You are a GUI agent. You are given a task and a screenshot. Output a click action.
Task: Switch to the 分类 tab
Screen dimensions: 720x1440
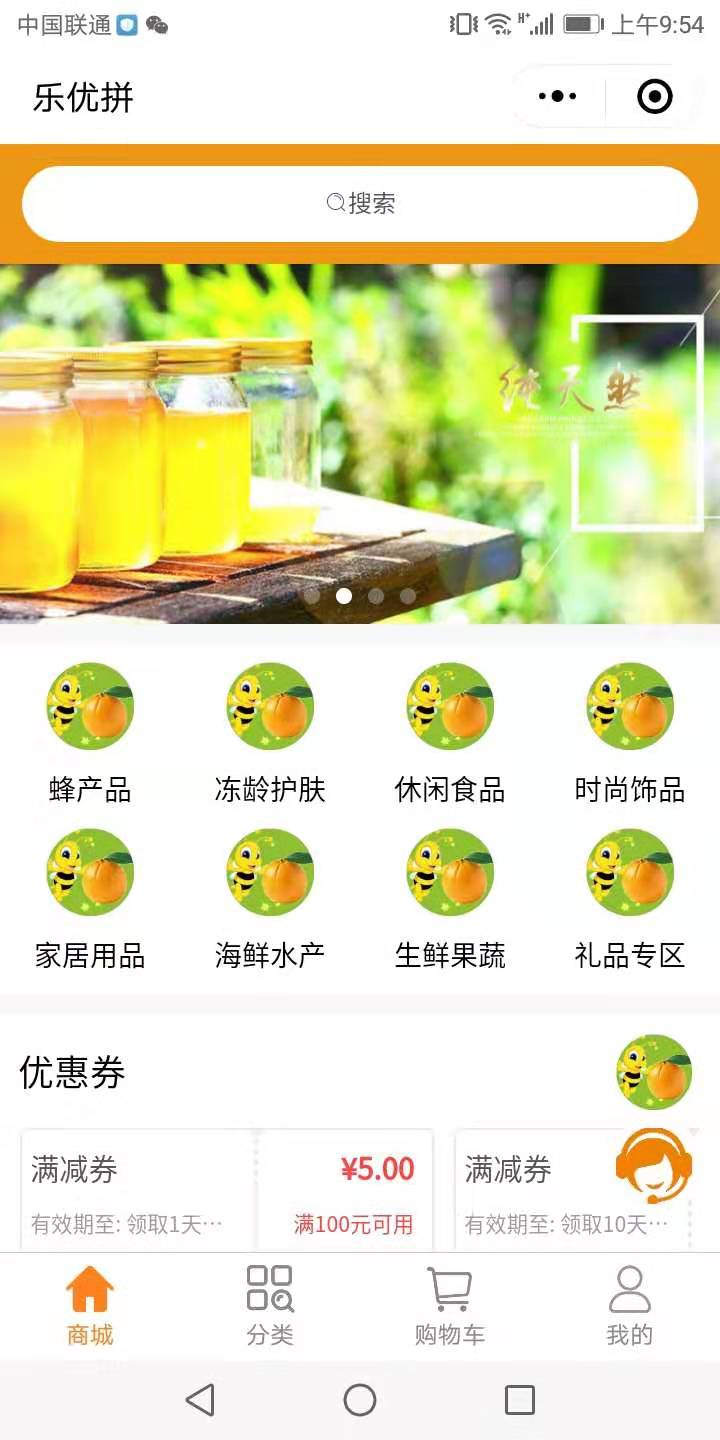270,1305
